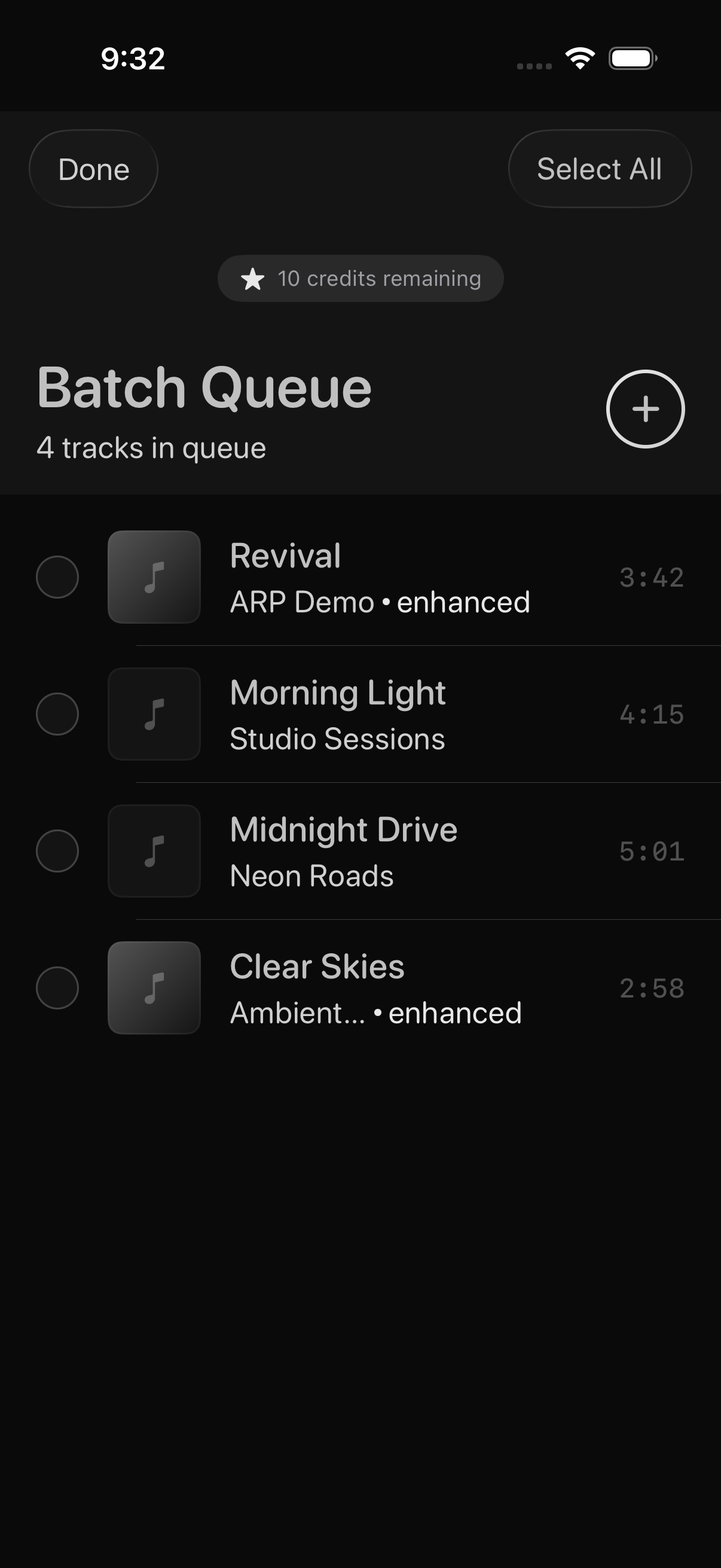Click the 5:01 duration on Midnight Drive
Image resolution: width=721 pixels, height=1568 pixels.
pos(652,852)
